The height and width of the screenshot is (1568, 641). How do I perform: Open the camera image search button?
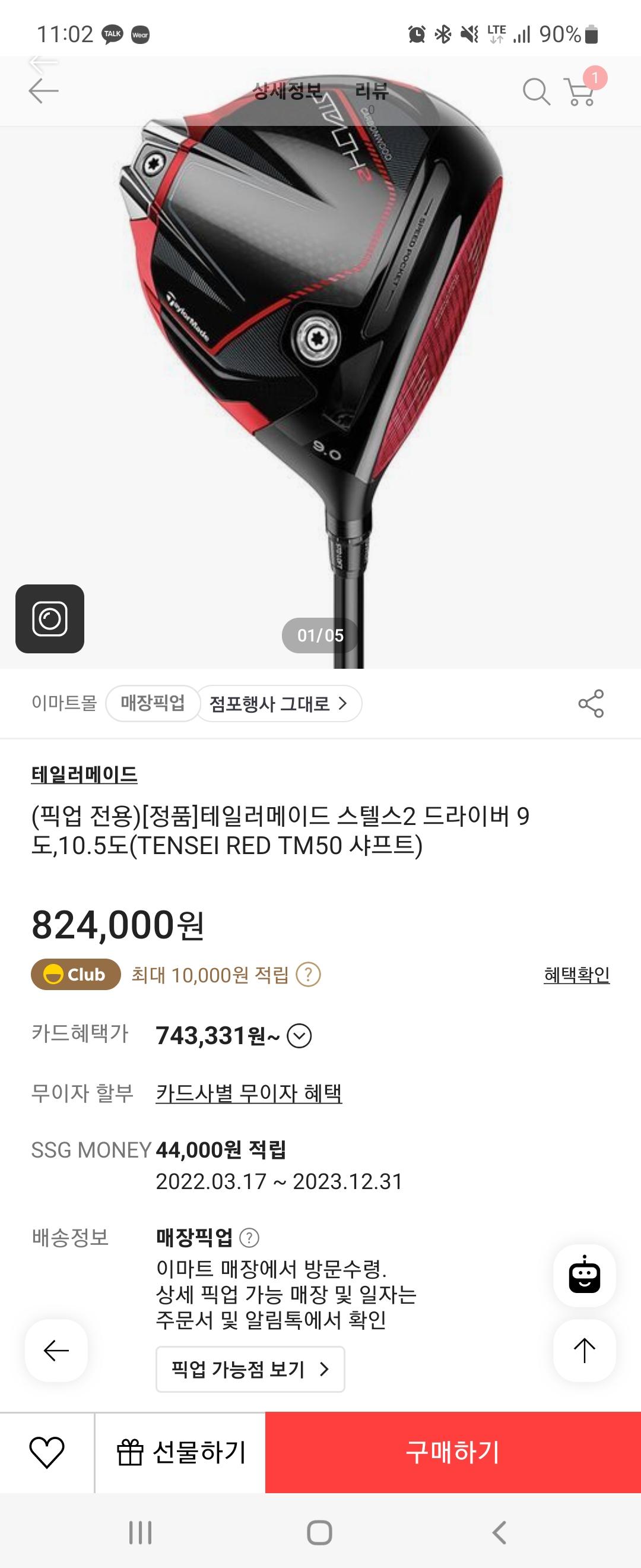pyautogui.click(x=50, y=619)
